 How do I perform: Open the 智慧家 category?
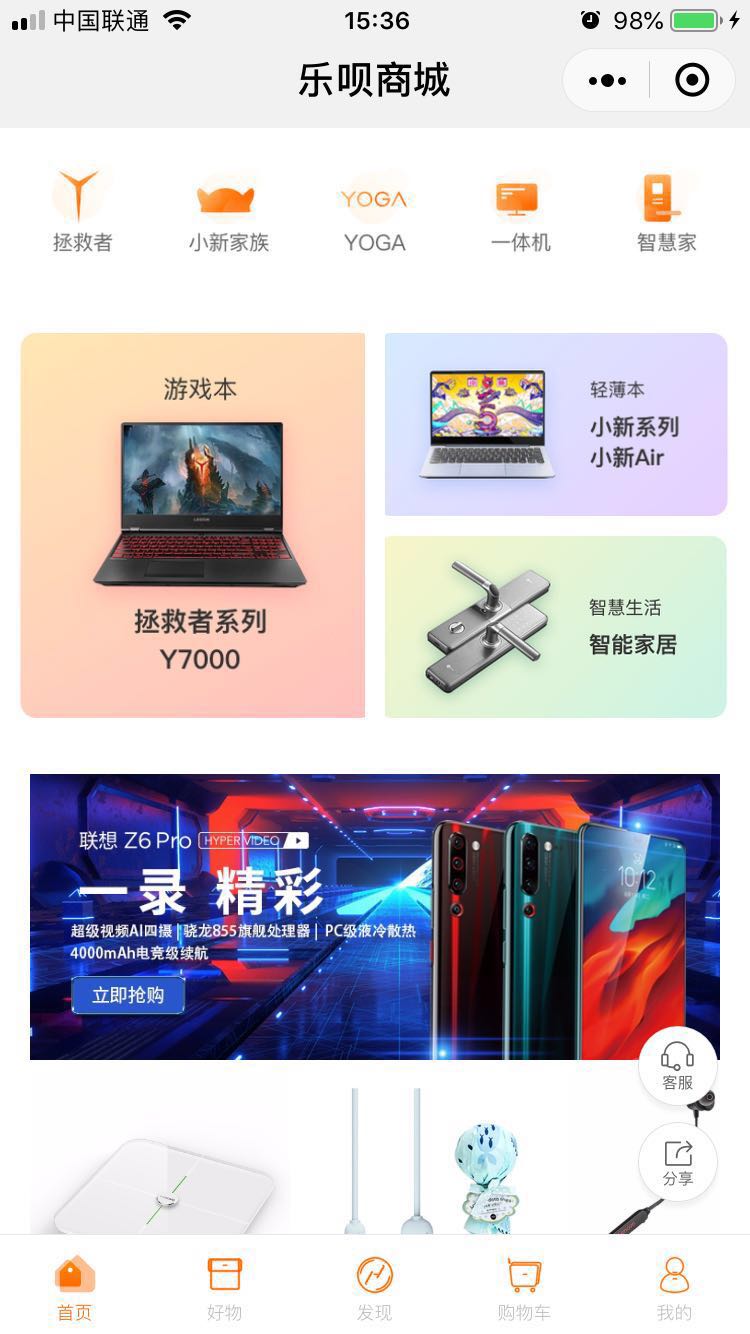666,211
